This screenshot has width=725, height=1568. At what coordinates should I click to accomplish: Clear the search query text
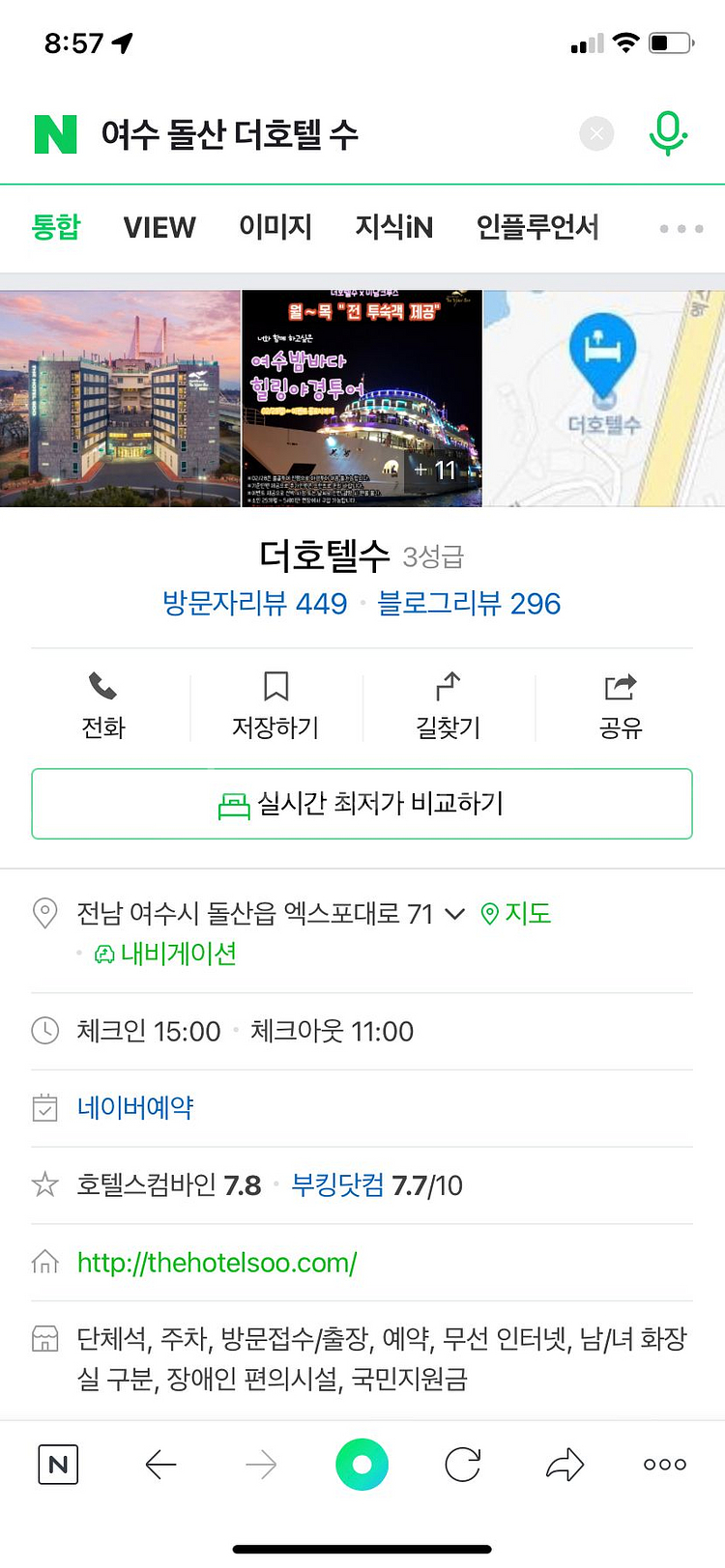(596, 133)
